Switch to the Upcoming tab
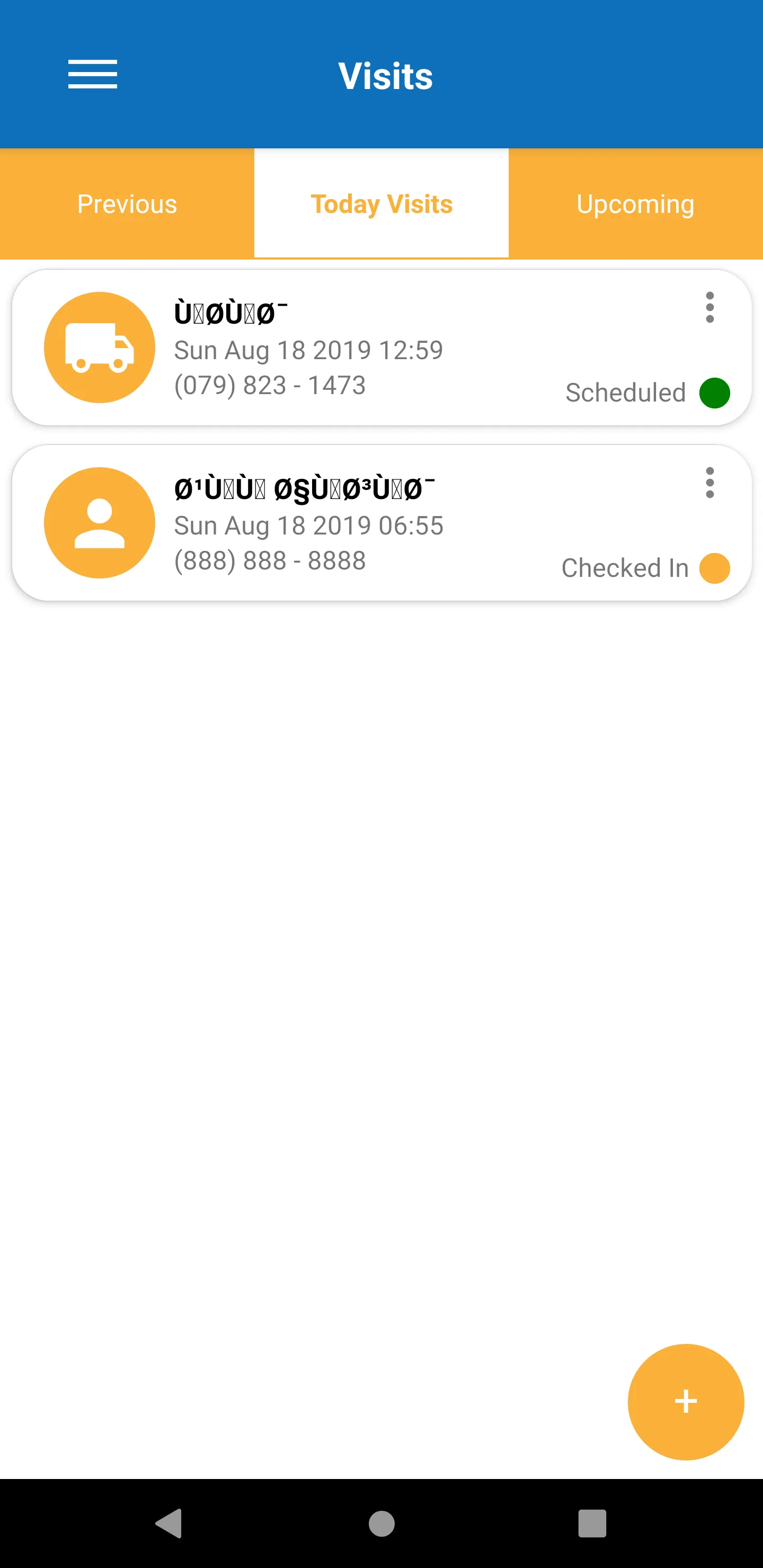This screenshot has width=763, height=1568. 635,204
